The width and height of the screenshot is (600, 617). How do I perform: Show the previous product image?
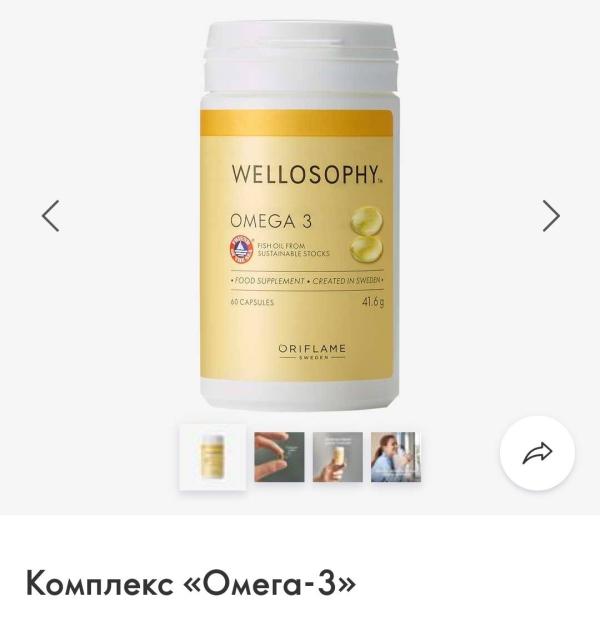[x=50, y=216]
